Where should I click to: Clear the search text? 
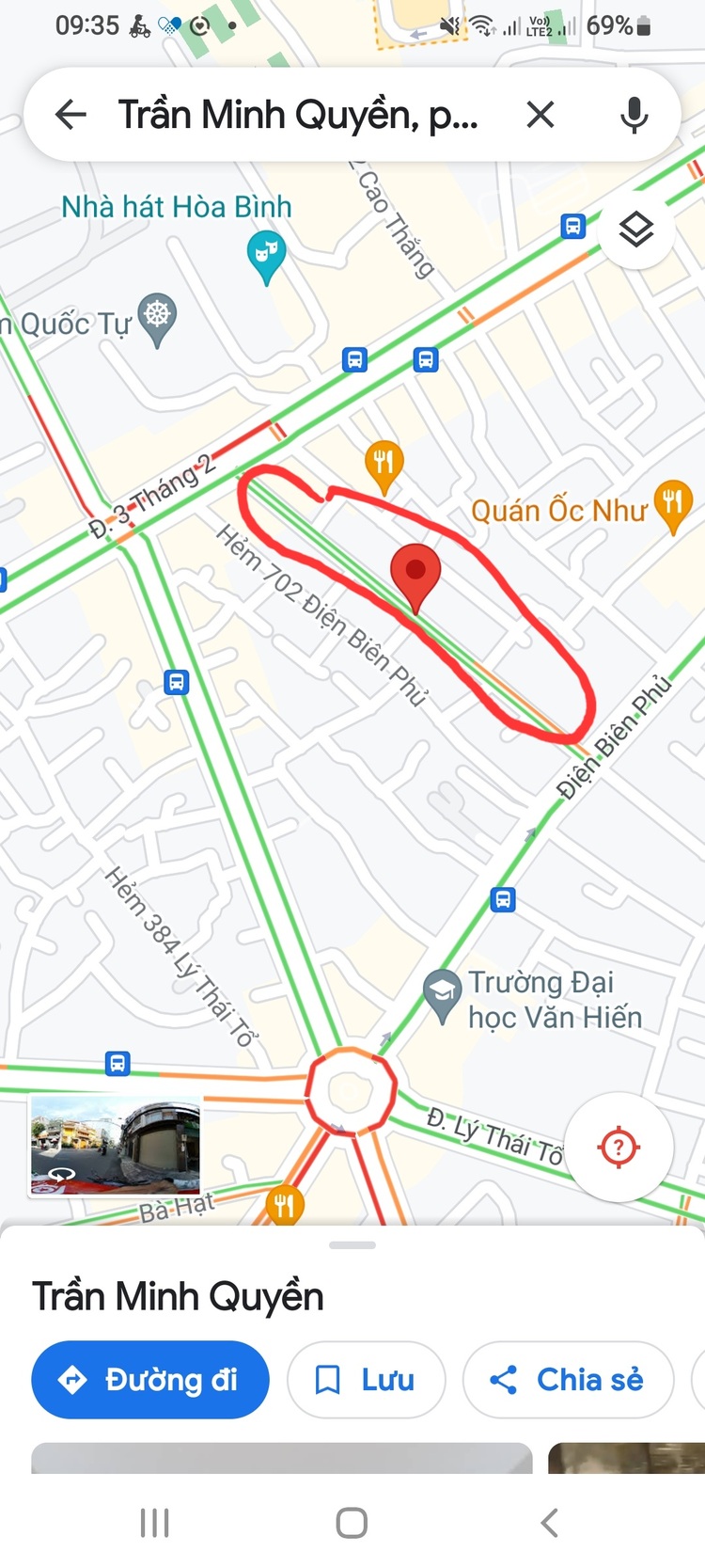click(540, 115)
